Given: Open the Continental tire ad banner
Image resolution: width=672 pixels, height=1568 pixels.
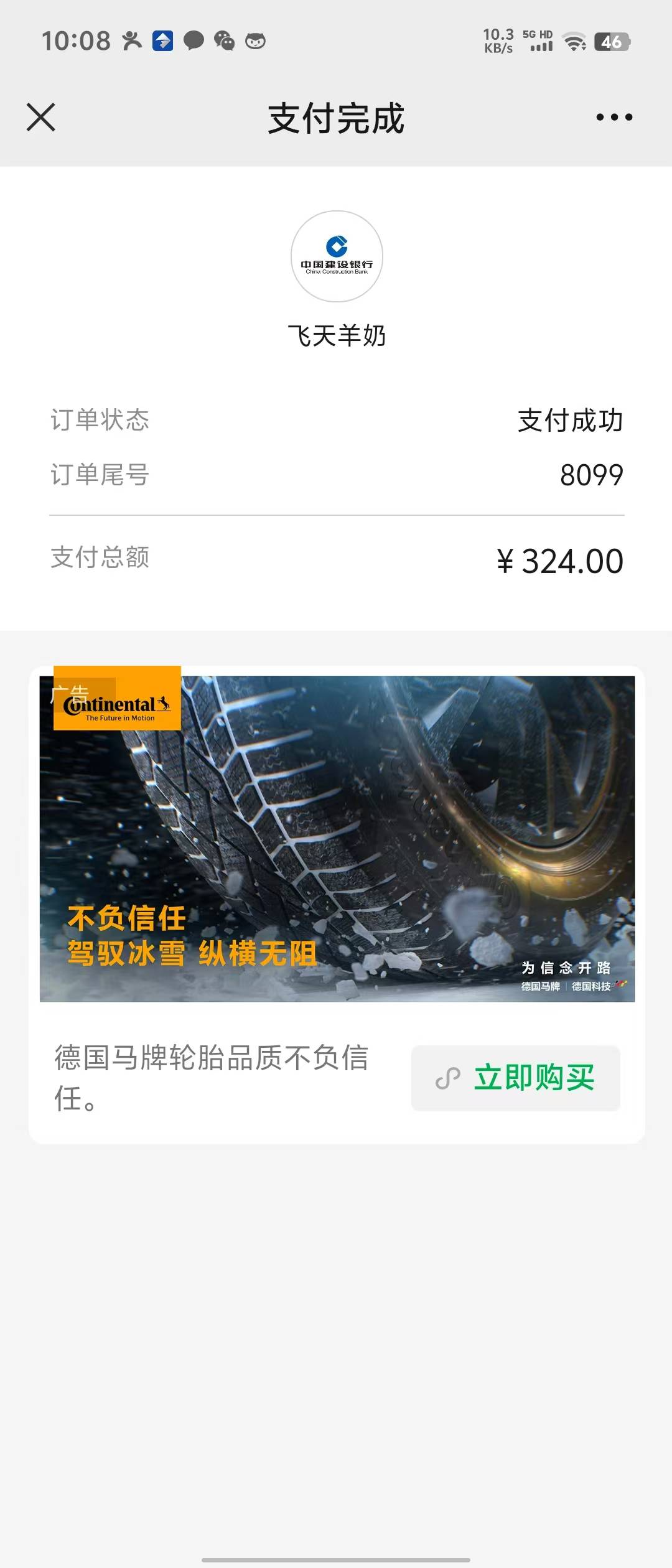Looking at the screenshot, I should click(337, 838).
